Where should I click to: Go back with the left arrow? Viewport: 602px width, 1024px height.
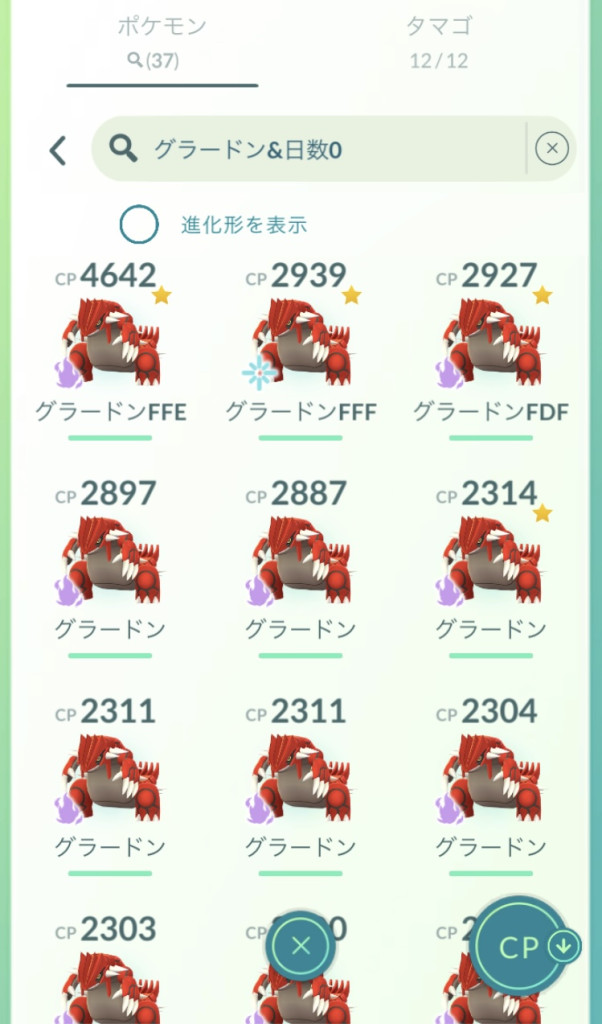(x=57, y=150)
